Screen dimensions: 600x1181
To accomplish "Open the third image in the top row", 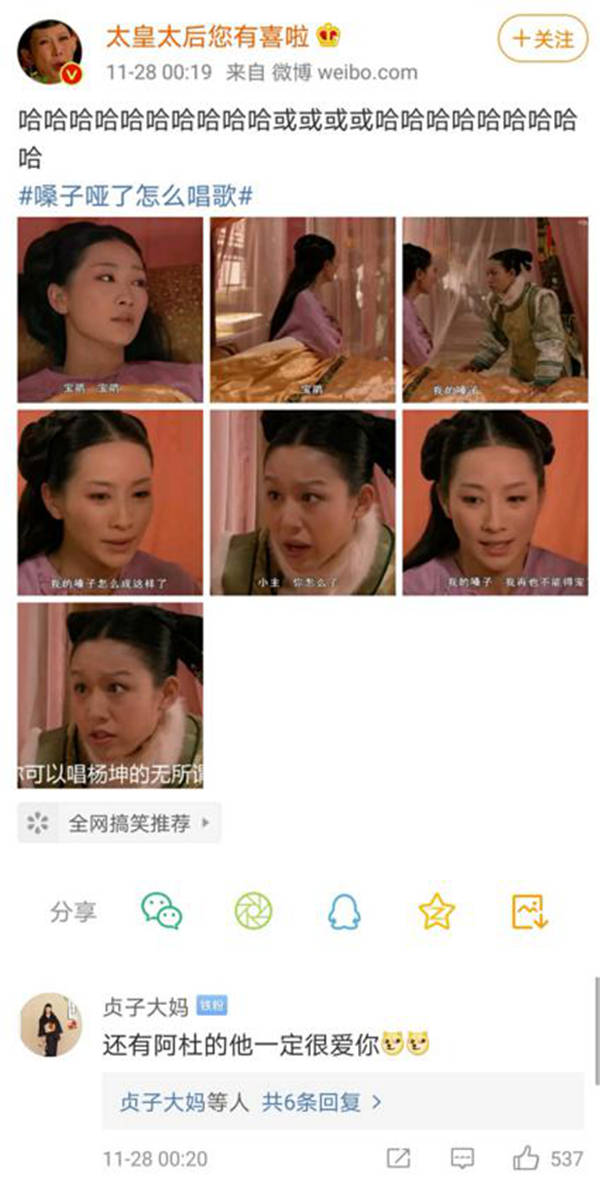I will click(x=495, y=310).
